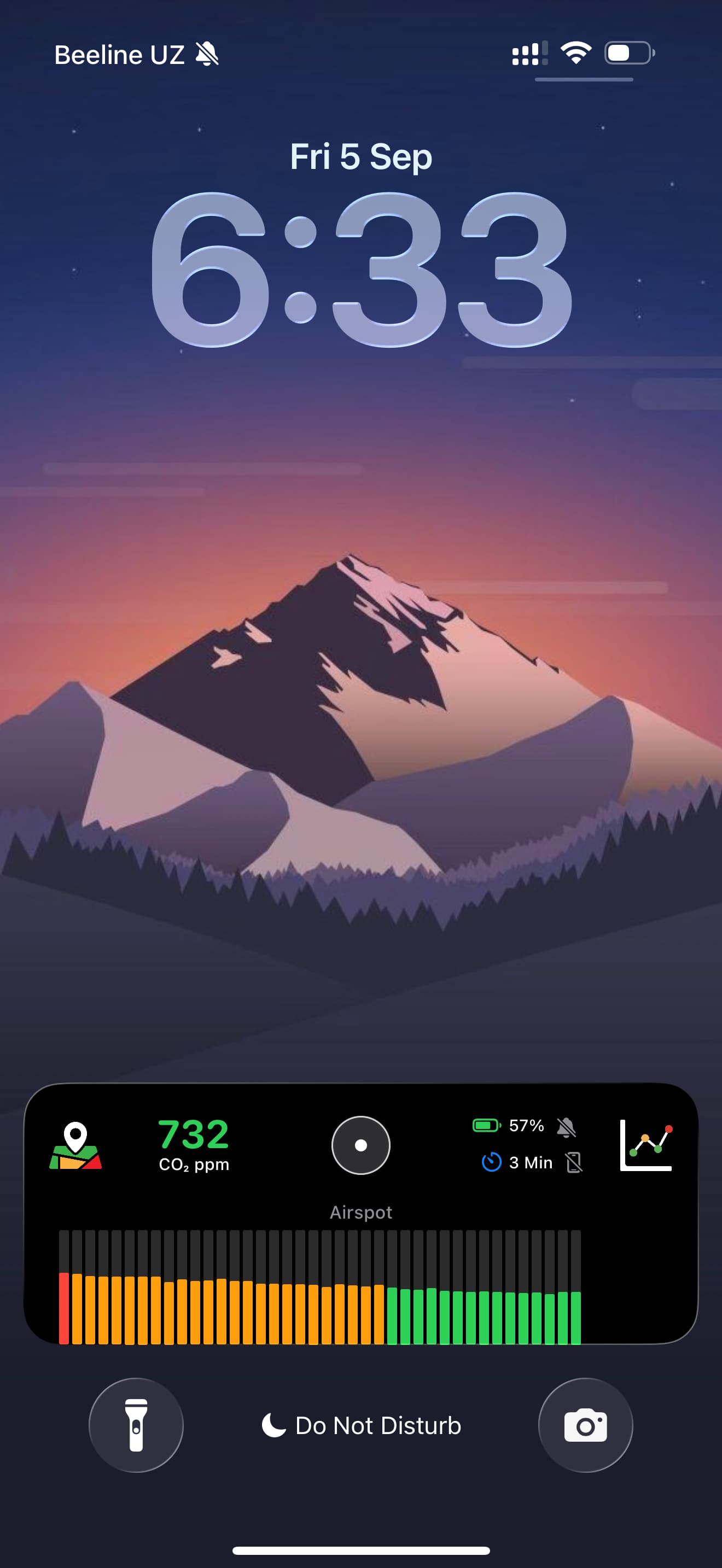Tap the round record button in Airspot
Screen dimensions: 722x1568
[360, 1145]
